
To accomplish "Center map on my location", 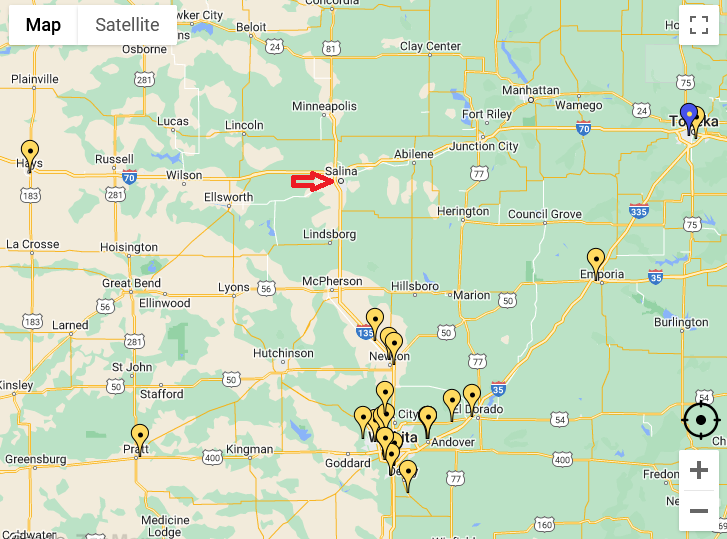I will point(701,420).
